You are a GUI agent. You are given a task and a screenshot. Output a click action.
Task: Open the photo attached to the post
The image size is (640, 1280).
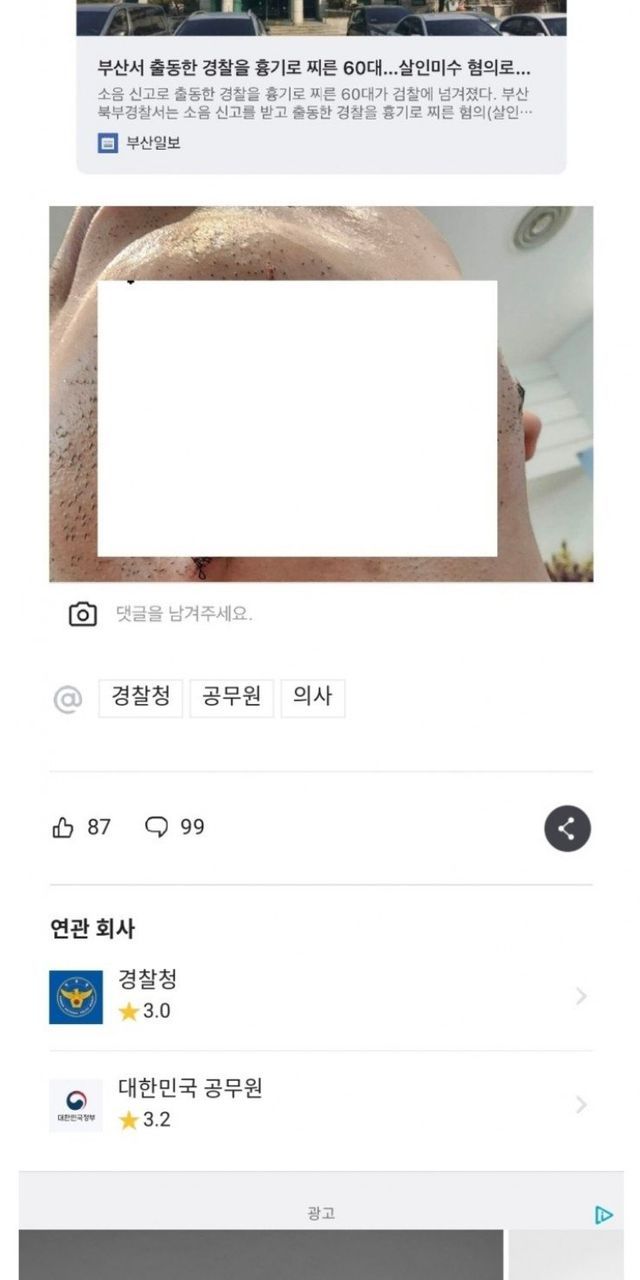point(320,393)
